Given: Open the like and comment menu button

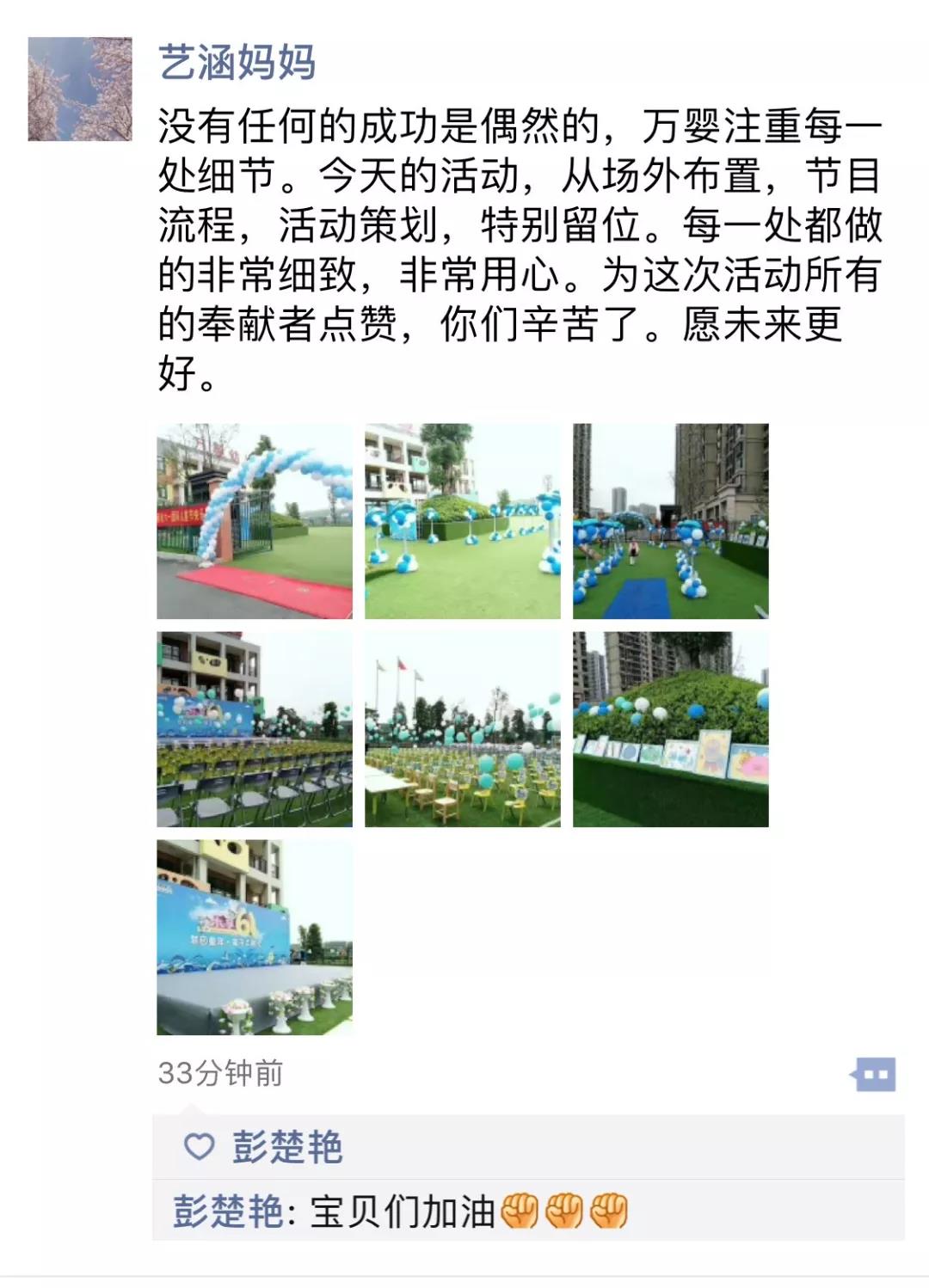Looking at the screenshot, I should click(x=875, y=1075).
